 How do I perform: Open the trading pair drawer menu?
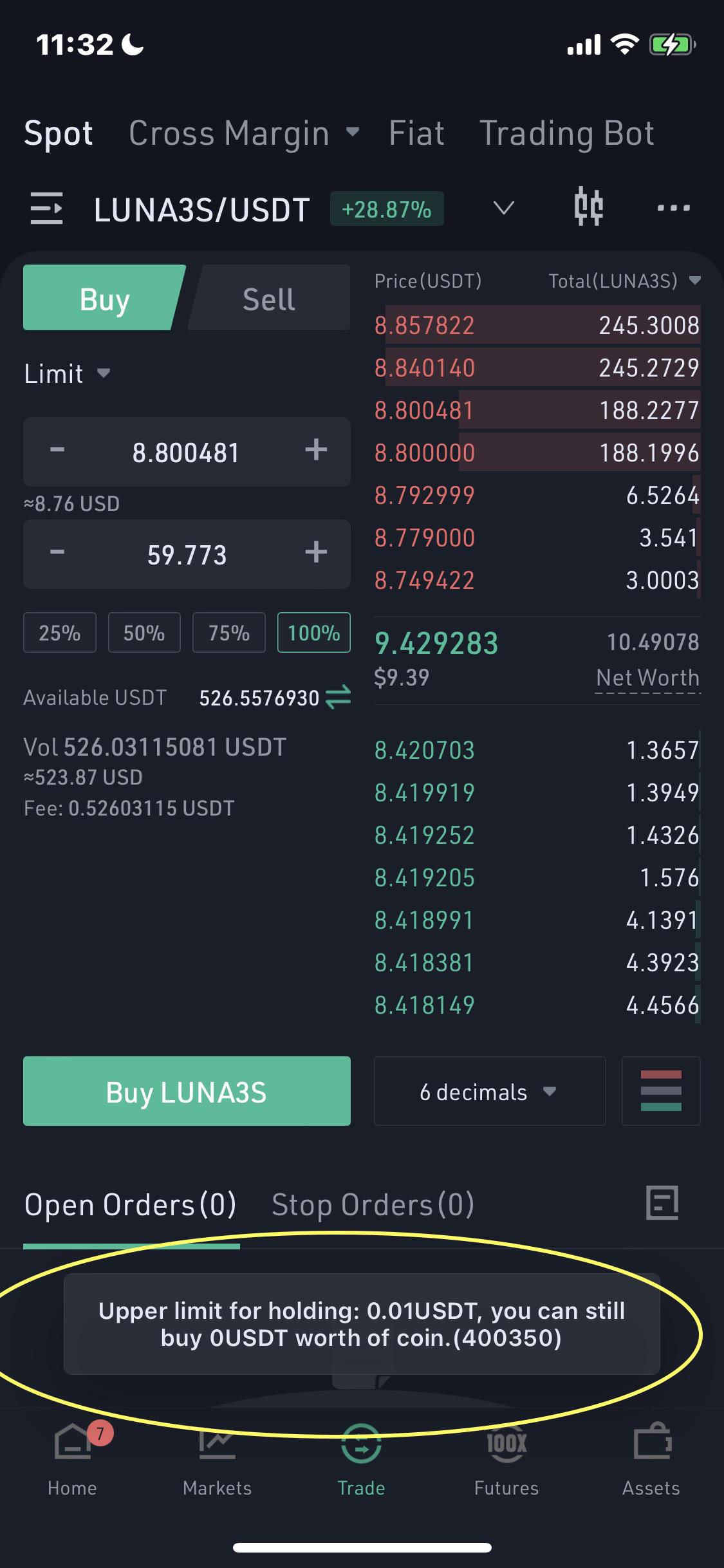point(46,209)
